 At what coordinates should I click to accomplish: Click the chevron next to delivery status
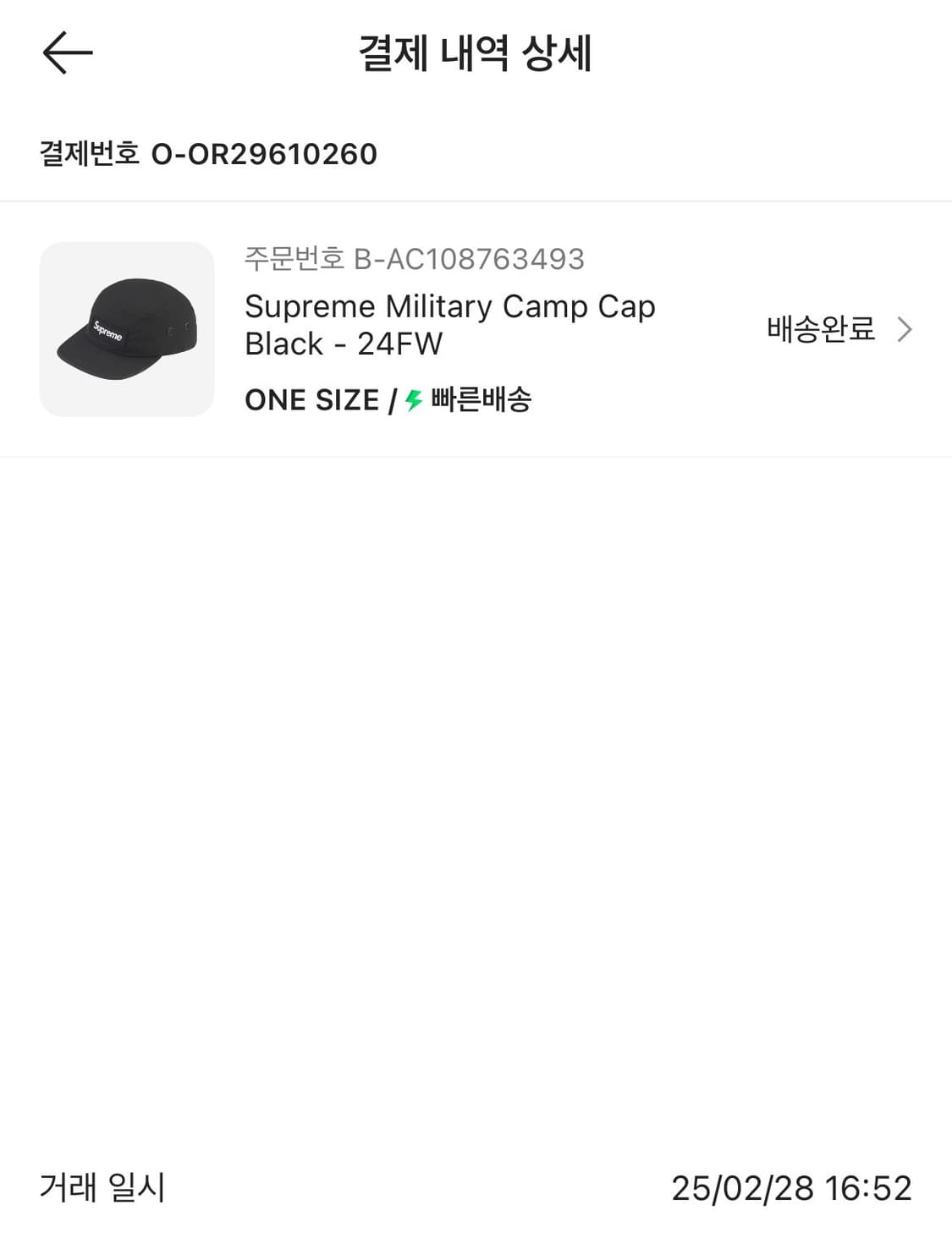click(x=906, y=330)
